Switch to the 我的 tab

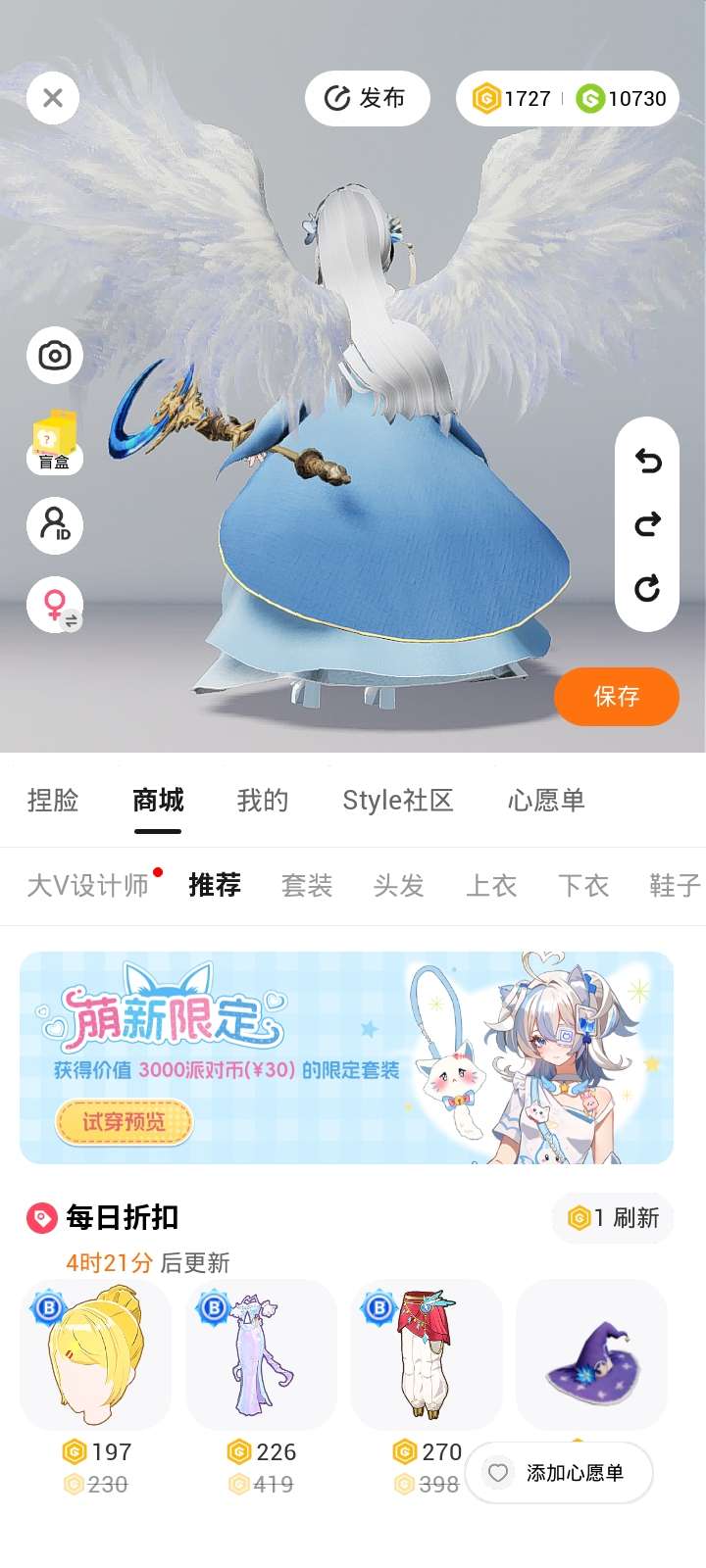tap(263, 801)
